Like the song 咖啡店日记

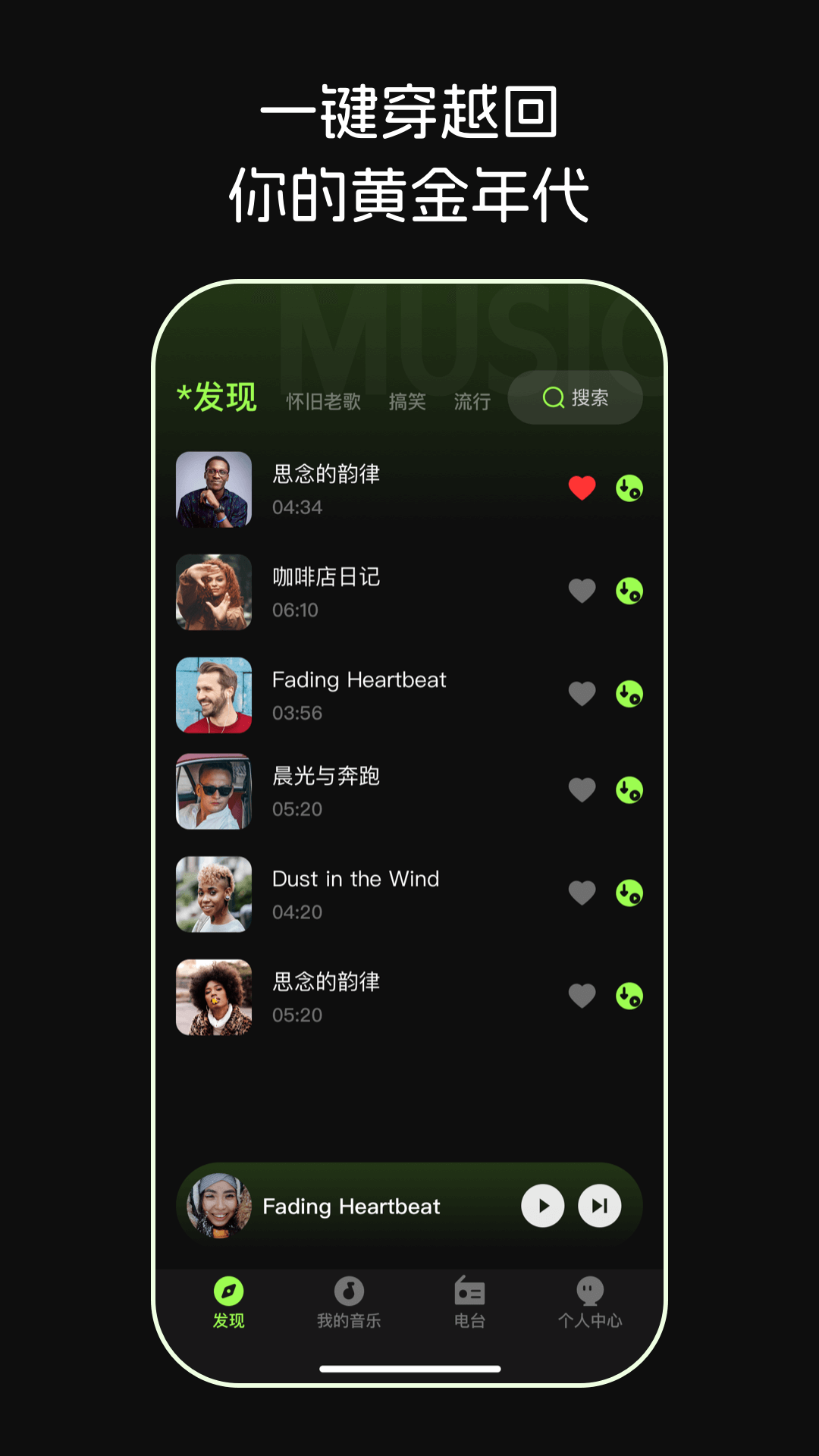(x=582, y=589)
